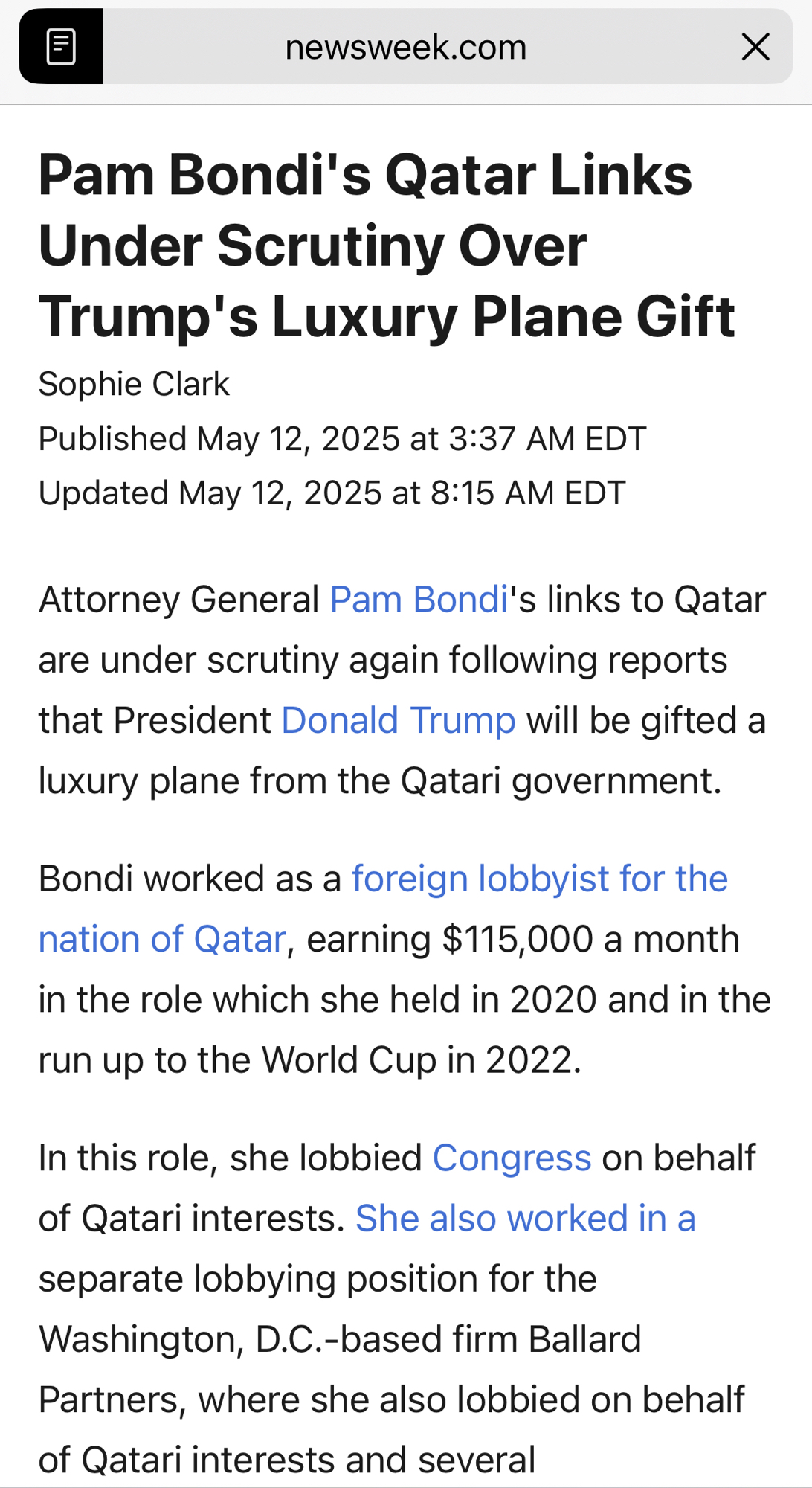Viewport: 812px width, 1488px height.
Task: Open the Pam Bondi link
Action: click(x=419, y=600)
